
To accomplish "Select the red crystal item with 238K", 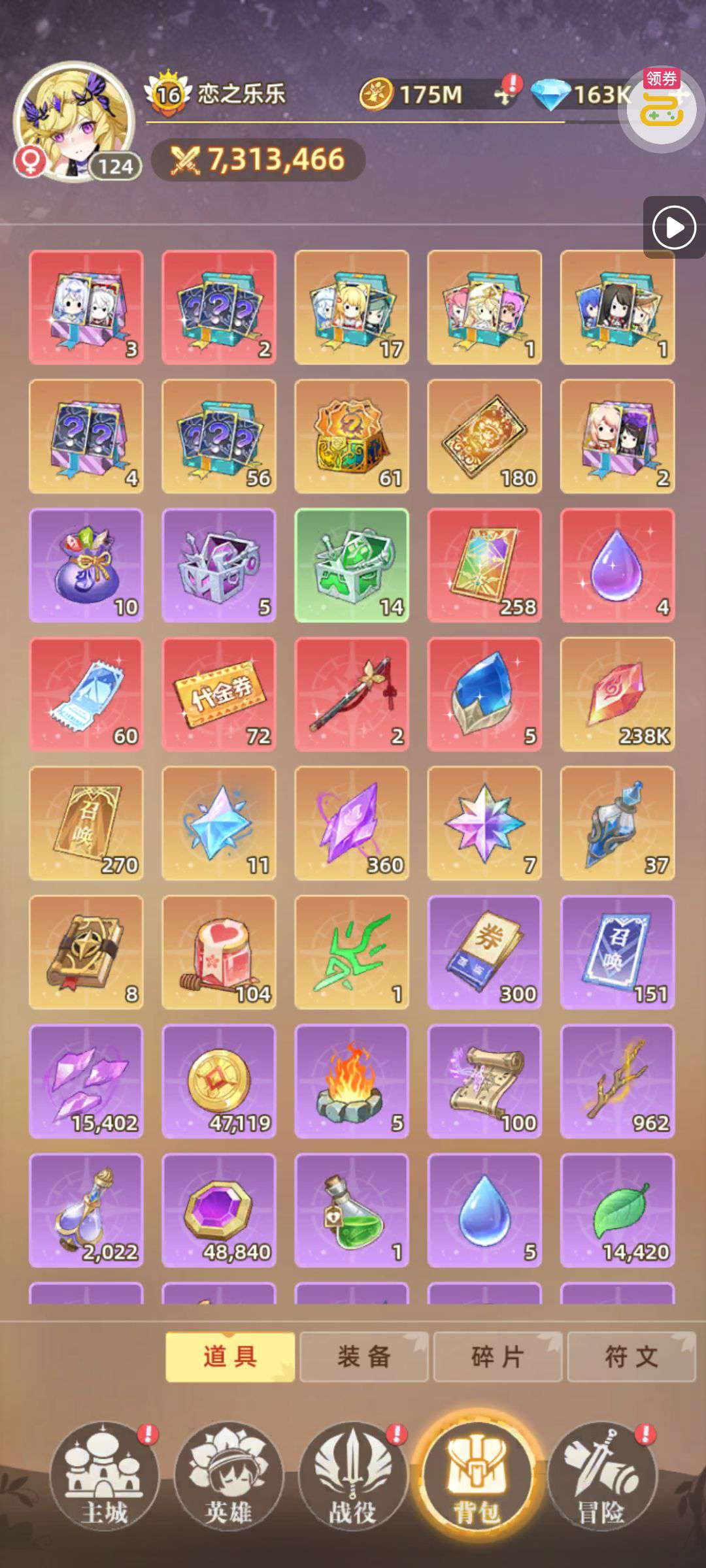I will click(617, 694).
